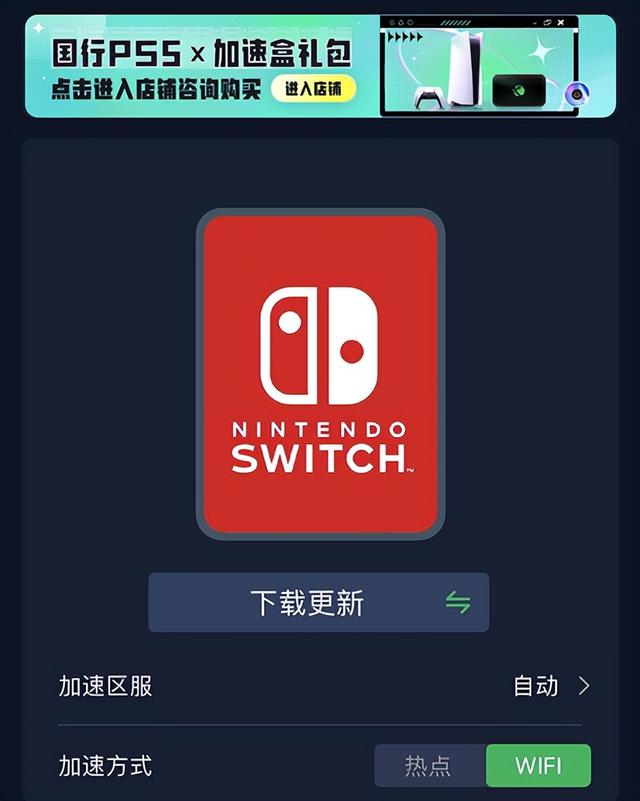Viewport: 640px width, 801px height.
Task: Open the 加速区服 region setting
Action: 320,686
